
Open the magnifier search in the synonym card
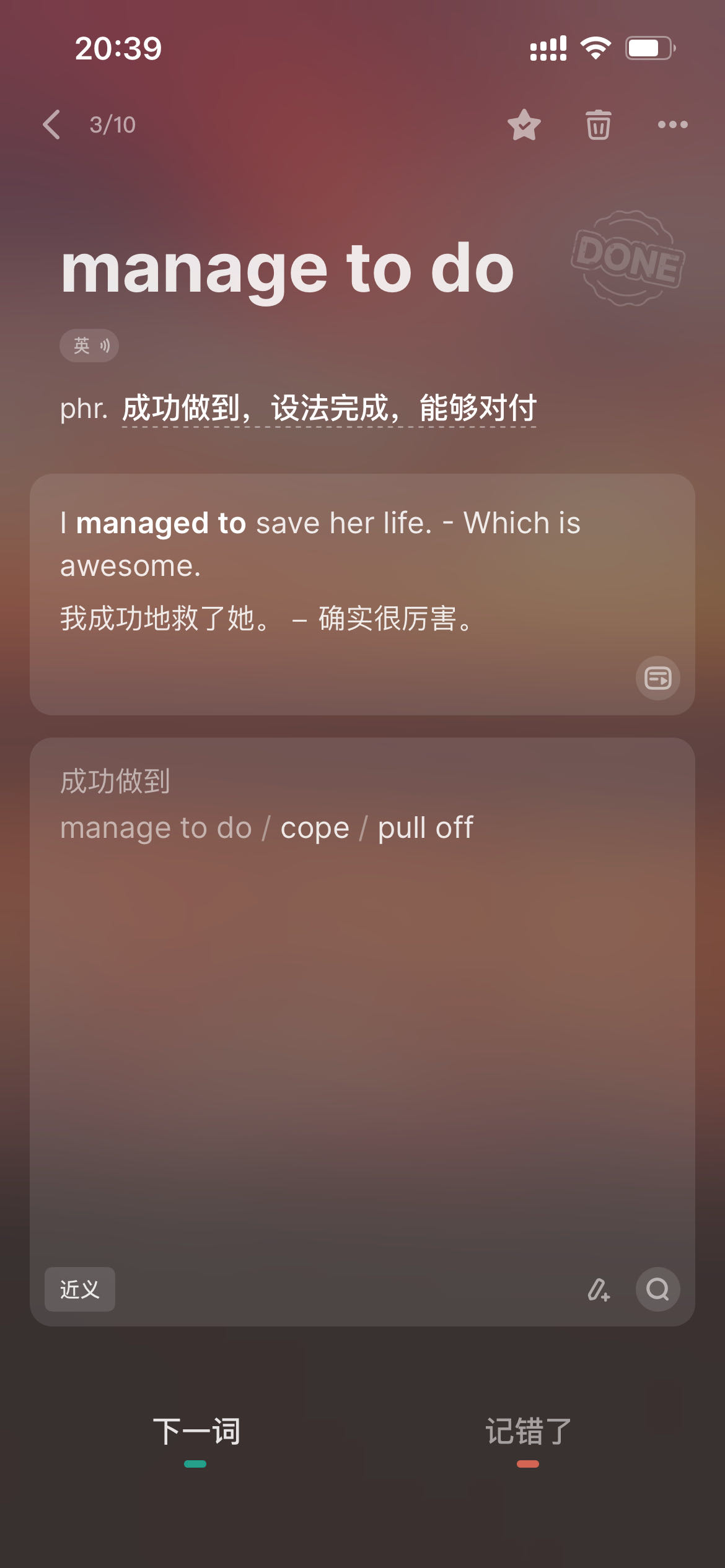(657, 1290)
